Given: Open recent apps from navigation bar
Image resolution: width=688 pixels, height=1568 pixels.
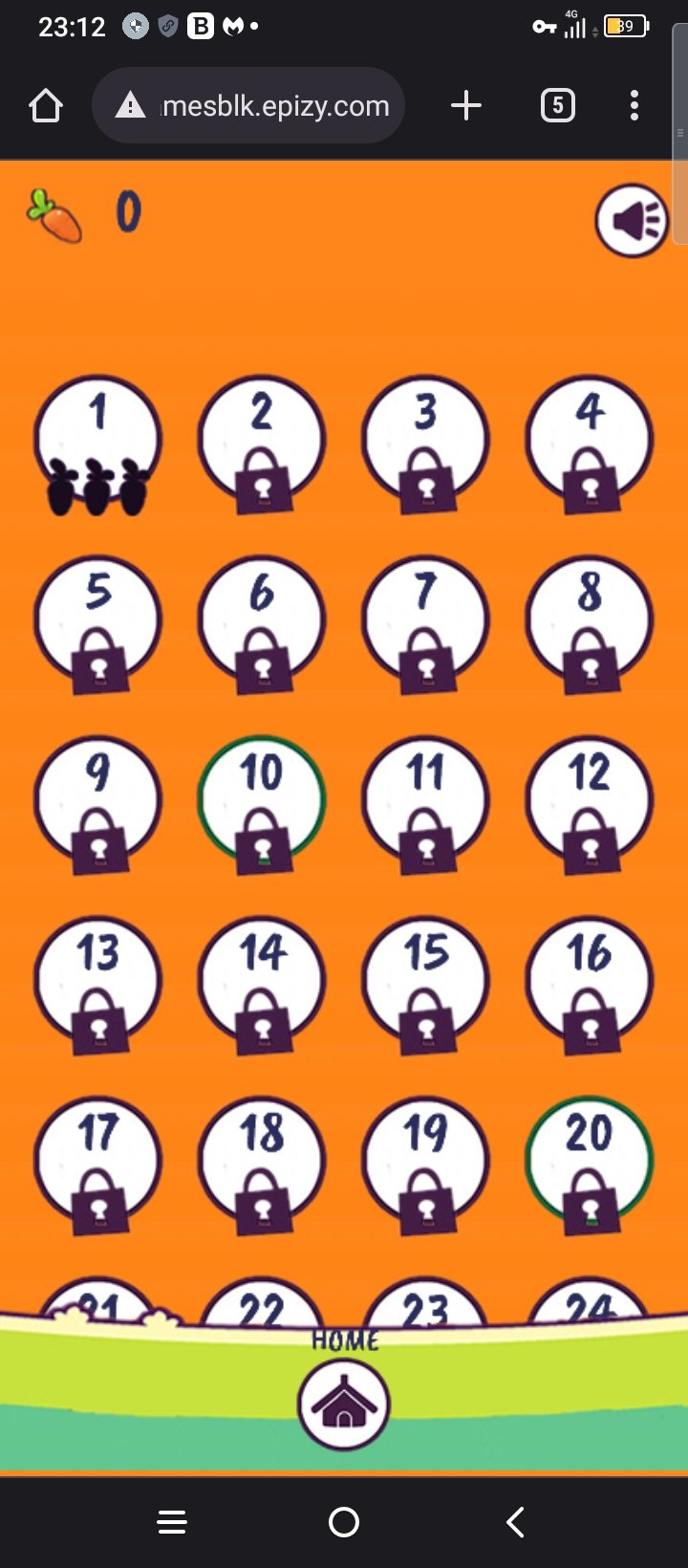Looking at the screenshot, I should tap(172, 1522).
